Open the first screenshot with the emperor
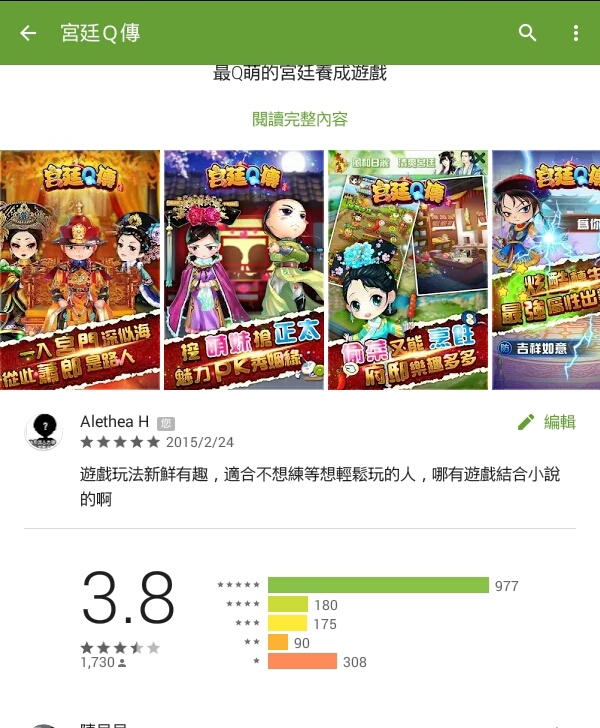This screenshot has width=600, height=728. [80, 270]
